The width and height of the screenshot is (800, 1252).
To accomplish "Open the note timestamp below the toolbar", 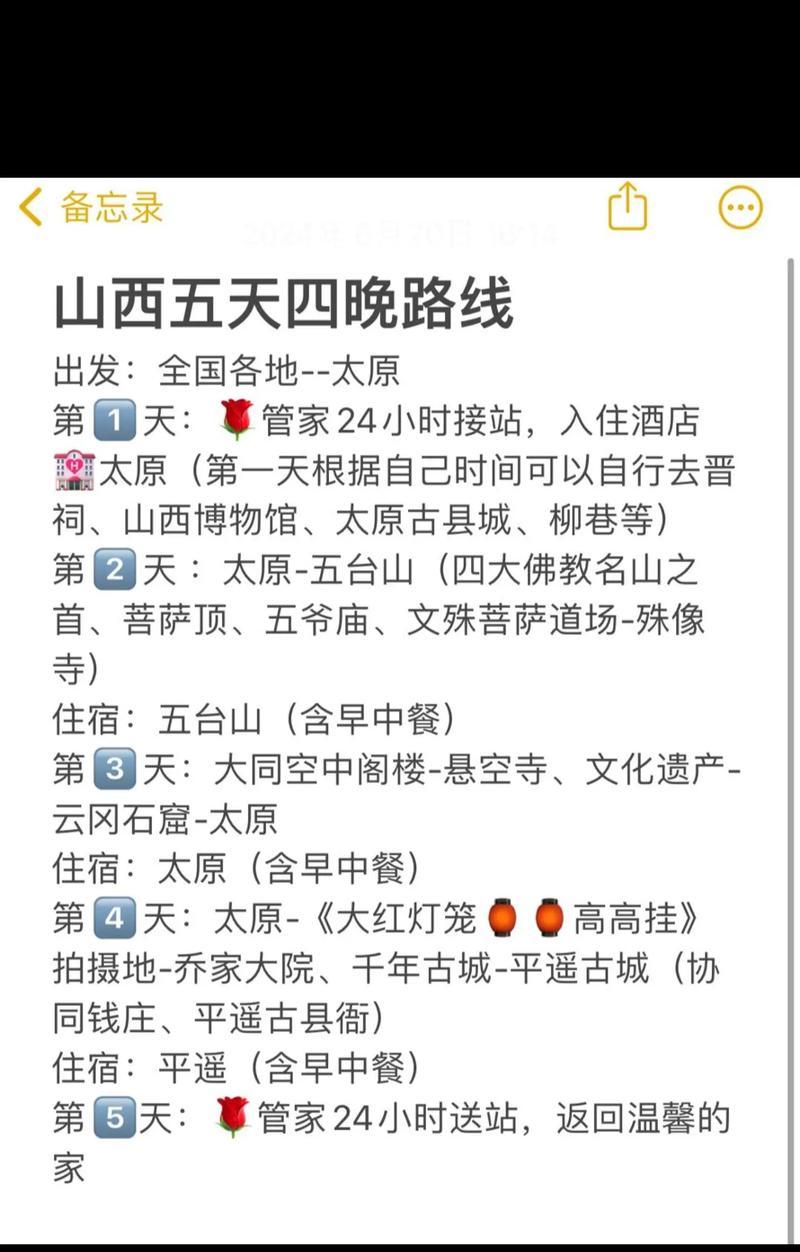I will point(400,235).
